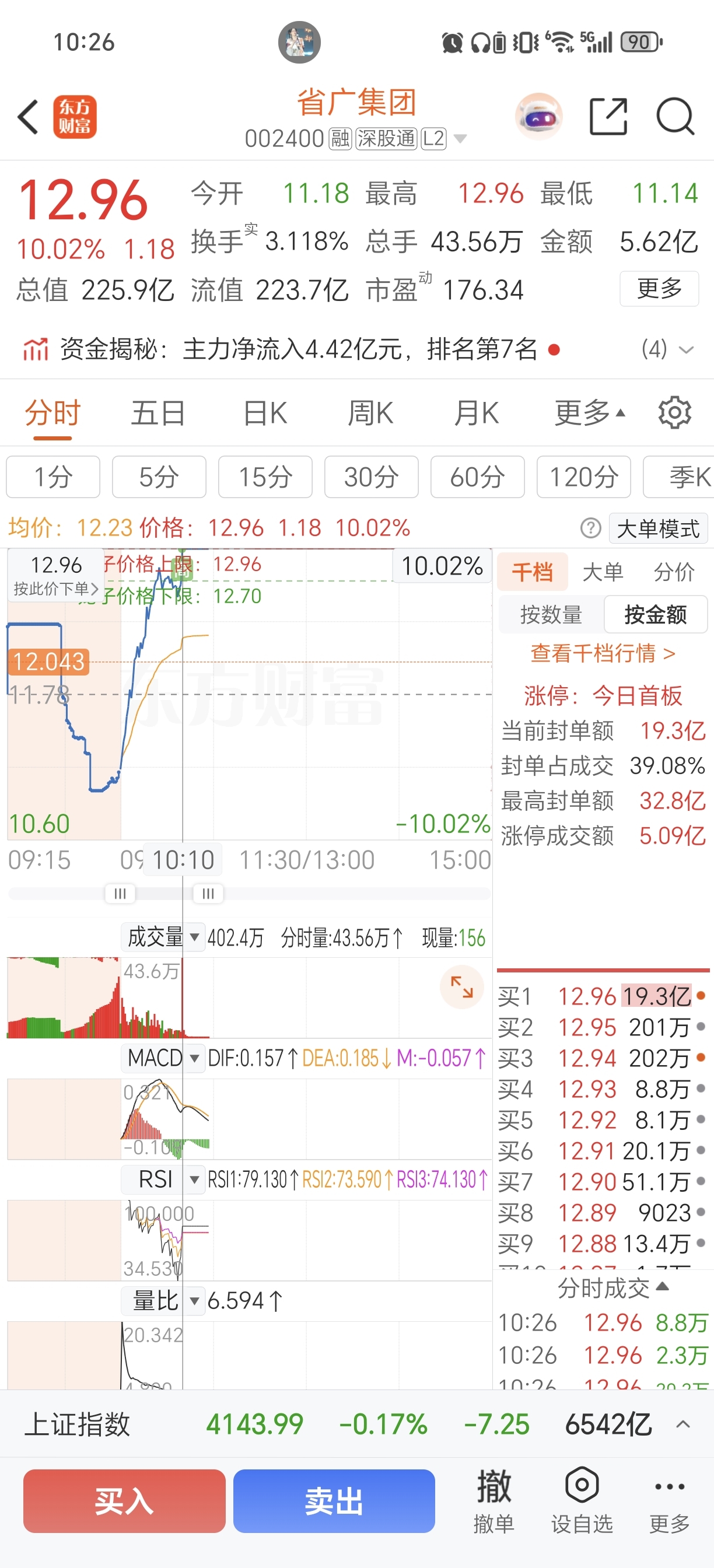The image size is (714, 1568).
Task: Switch to the 五日 chart tab
Action: [157, 414]
